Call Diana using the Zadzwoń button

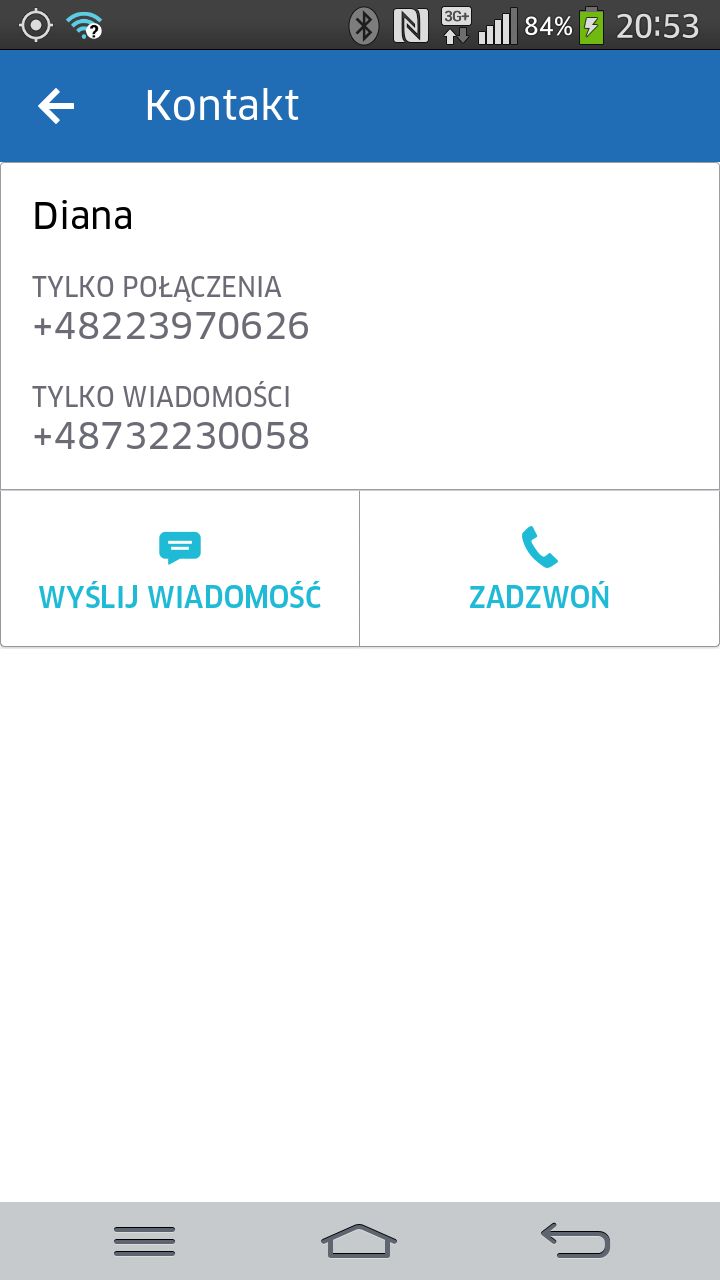[539, 570]
